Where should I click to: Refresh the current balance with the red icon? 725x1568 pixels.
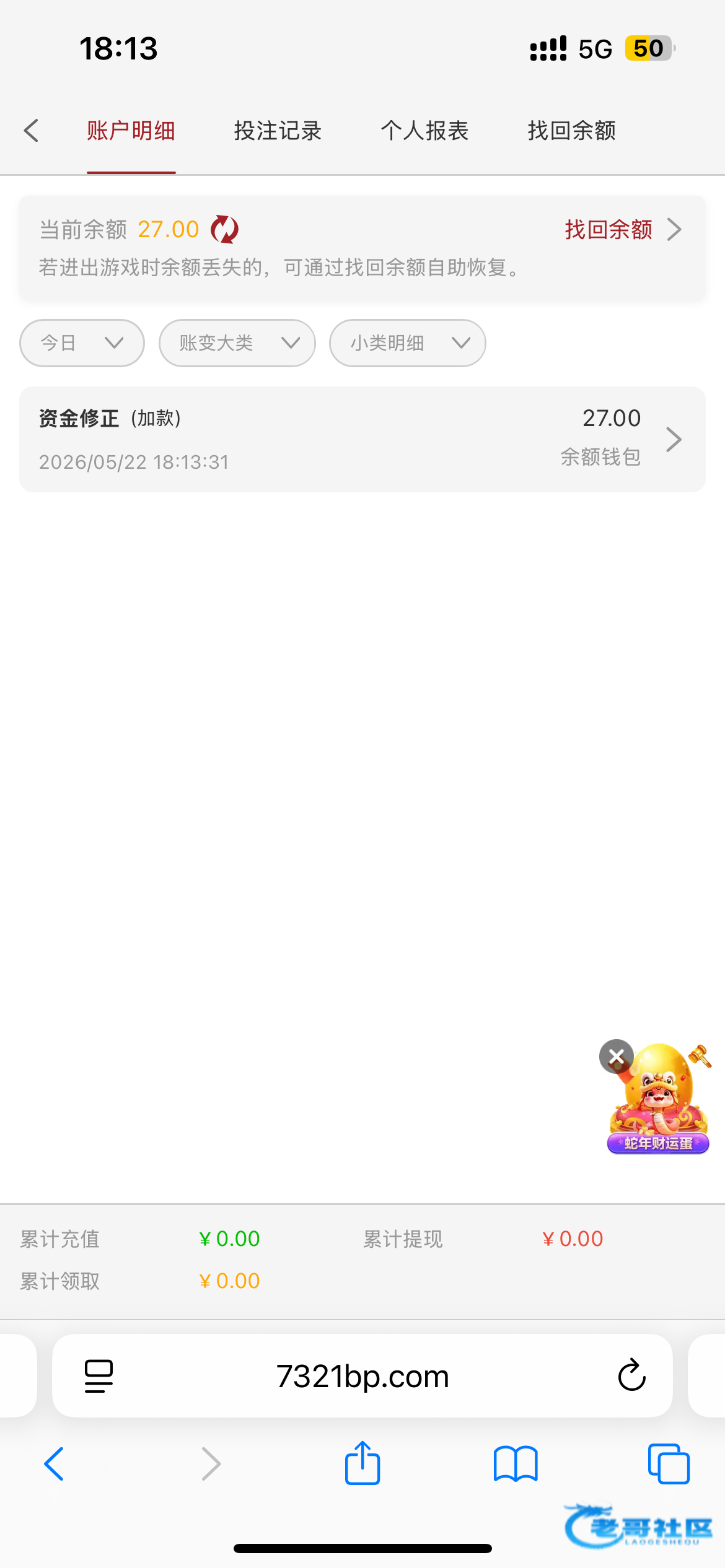click(x=224, y=230)
